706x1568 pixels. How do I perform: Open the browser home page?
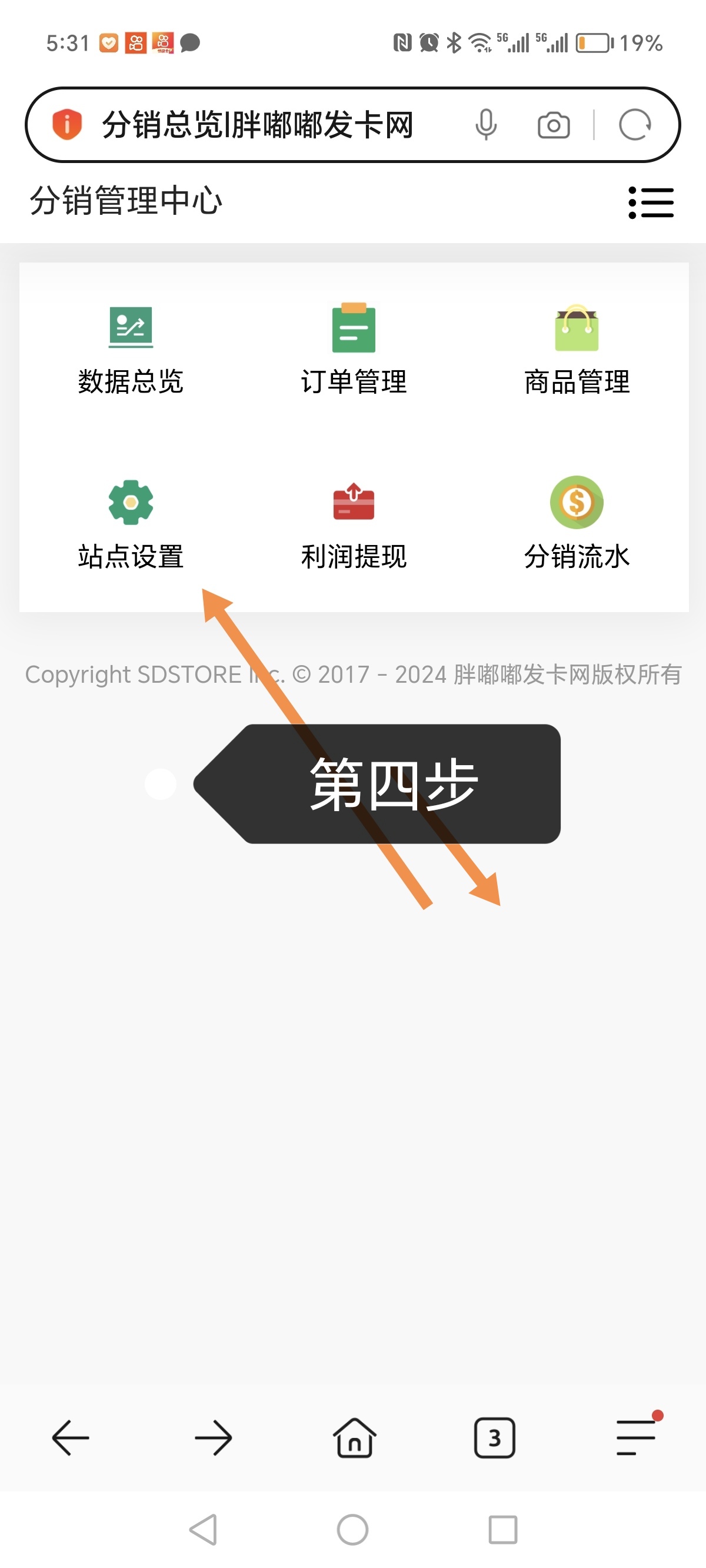click(x=354, y=1437)
